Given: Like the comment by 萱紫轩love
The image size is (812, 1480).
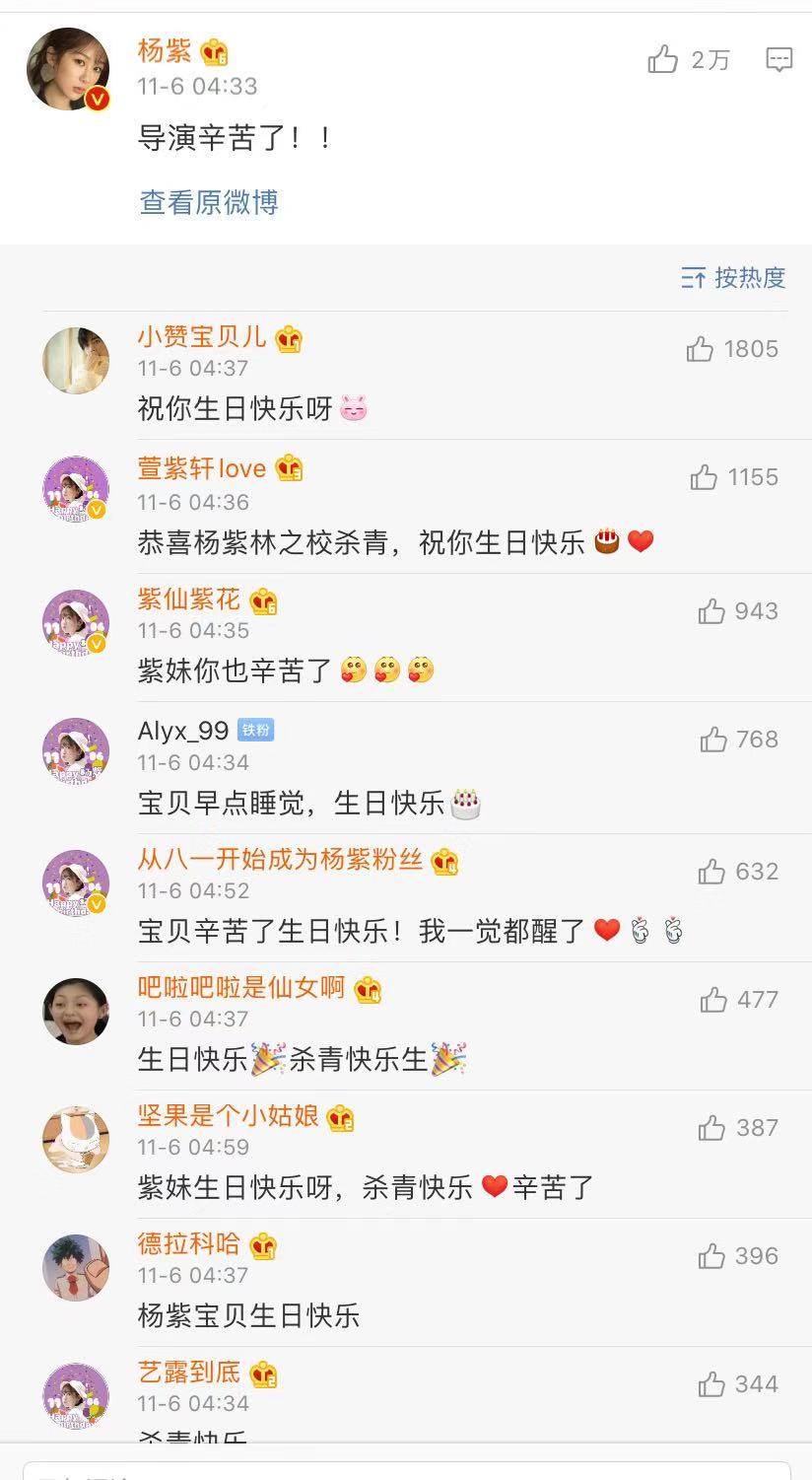Looking at the screenshot, I should (x=704, y=478).
